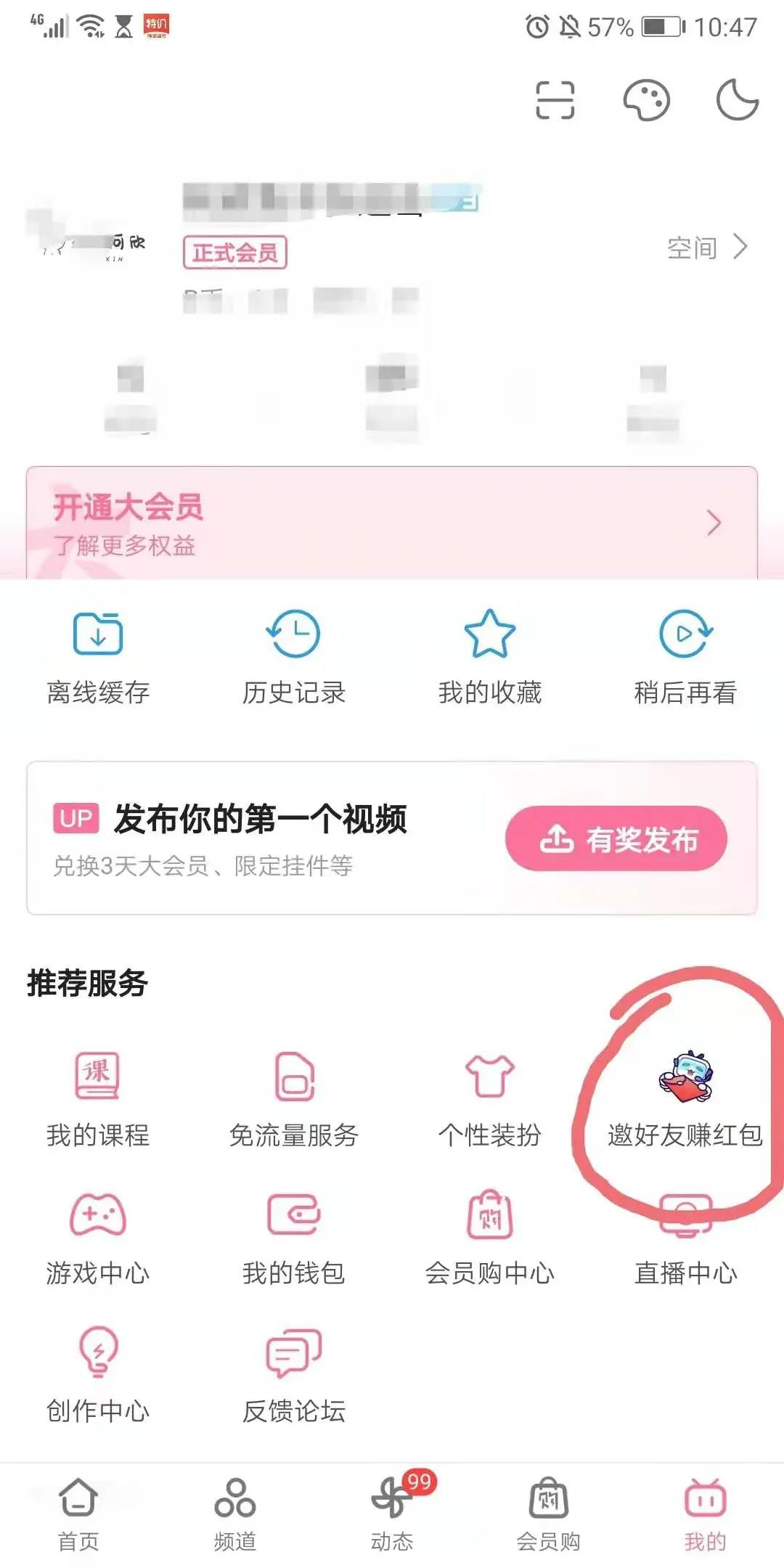Open the 开通大会员 banner
Viewport: 784px width, 1568px height.
click(x=392, y=523)
